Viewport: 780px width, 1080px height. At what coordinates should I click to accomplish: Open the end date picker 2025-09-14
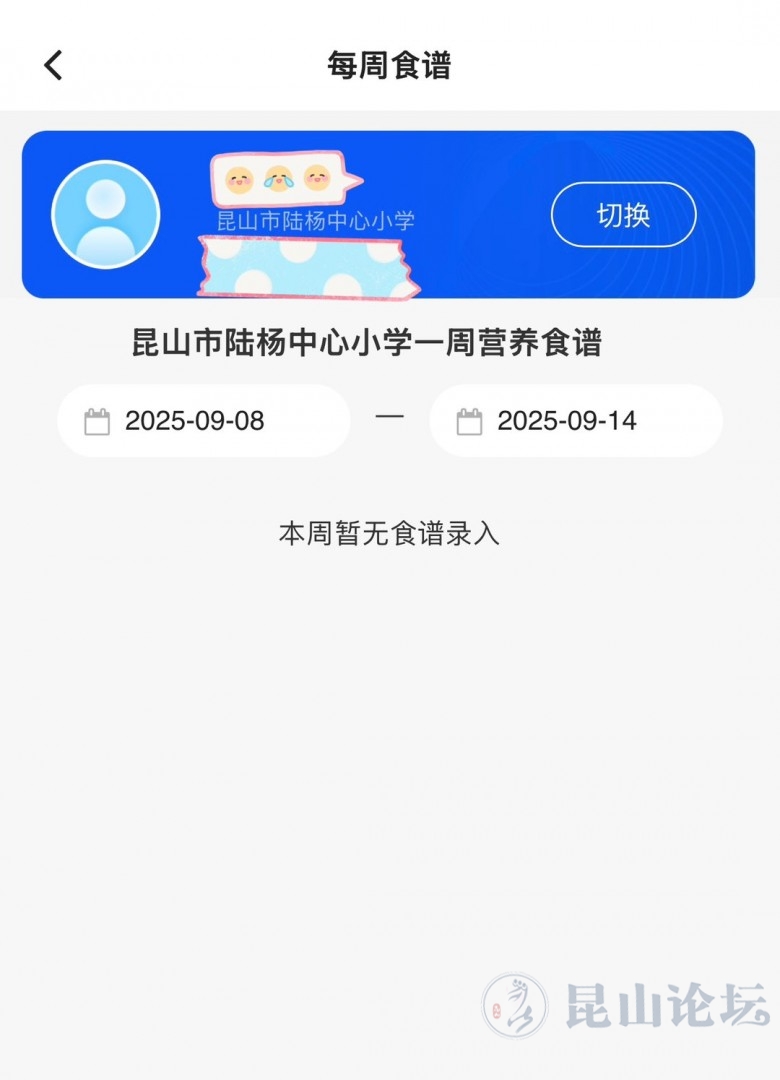coord(575,421)
